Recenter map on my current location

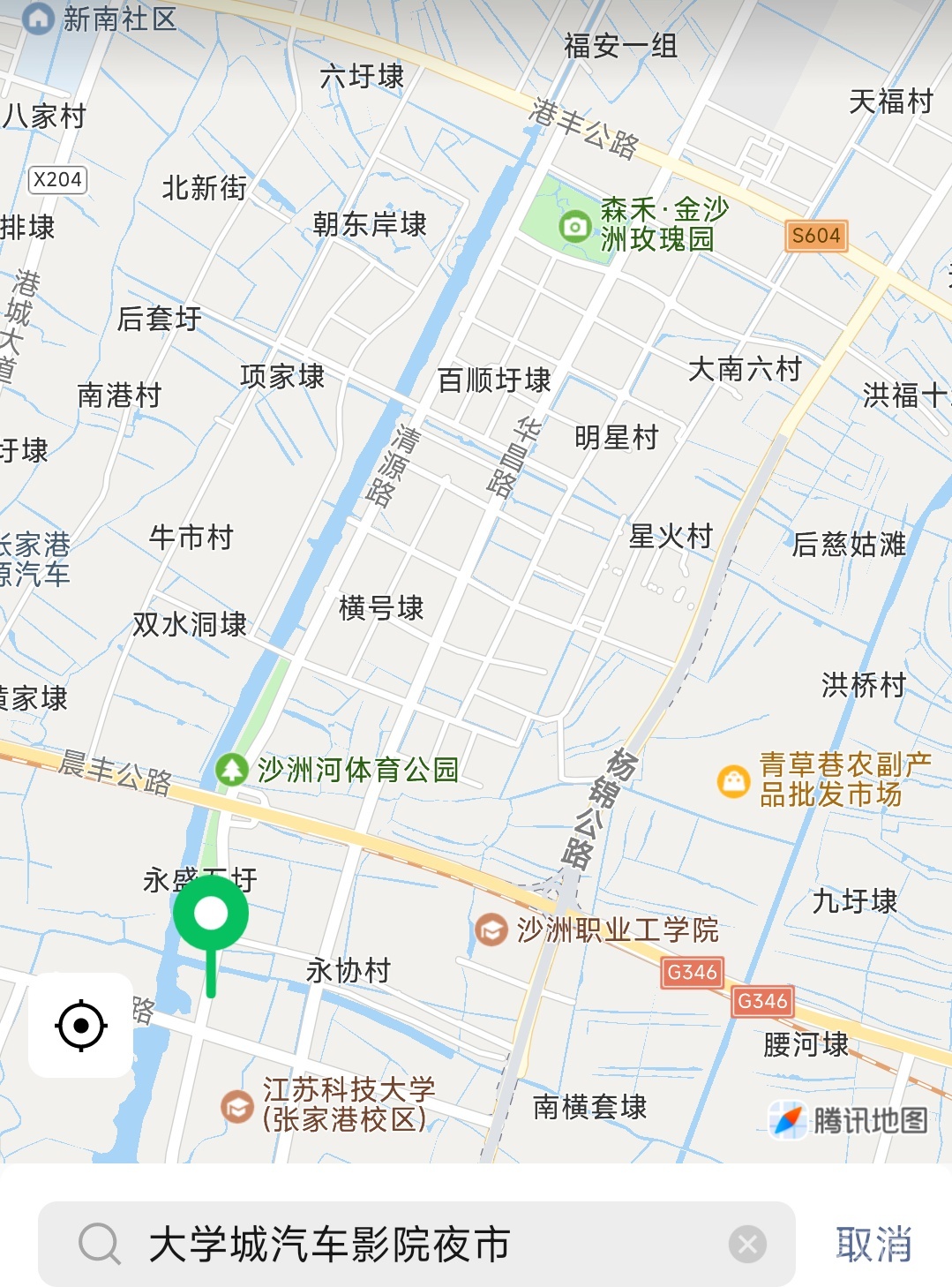[x=80, y=1025]
